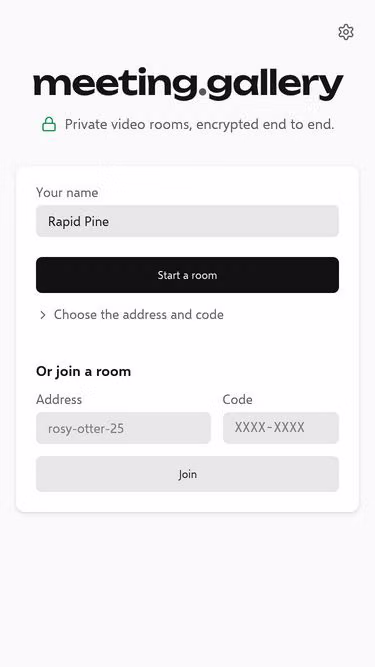Focus the Code input field
The image size is (375, 667).
tap(281, 428)
